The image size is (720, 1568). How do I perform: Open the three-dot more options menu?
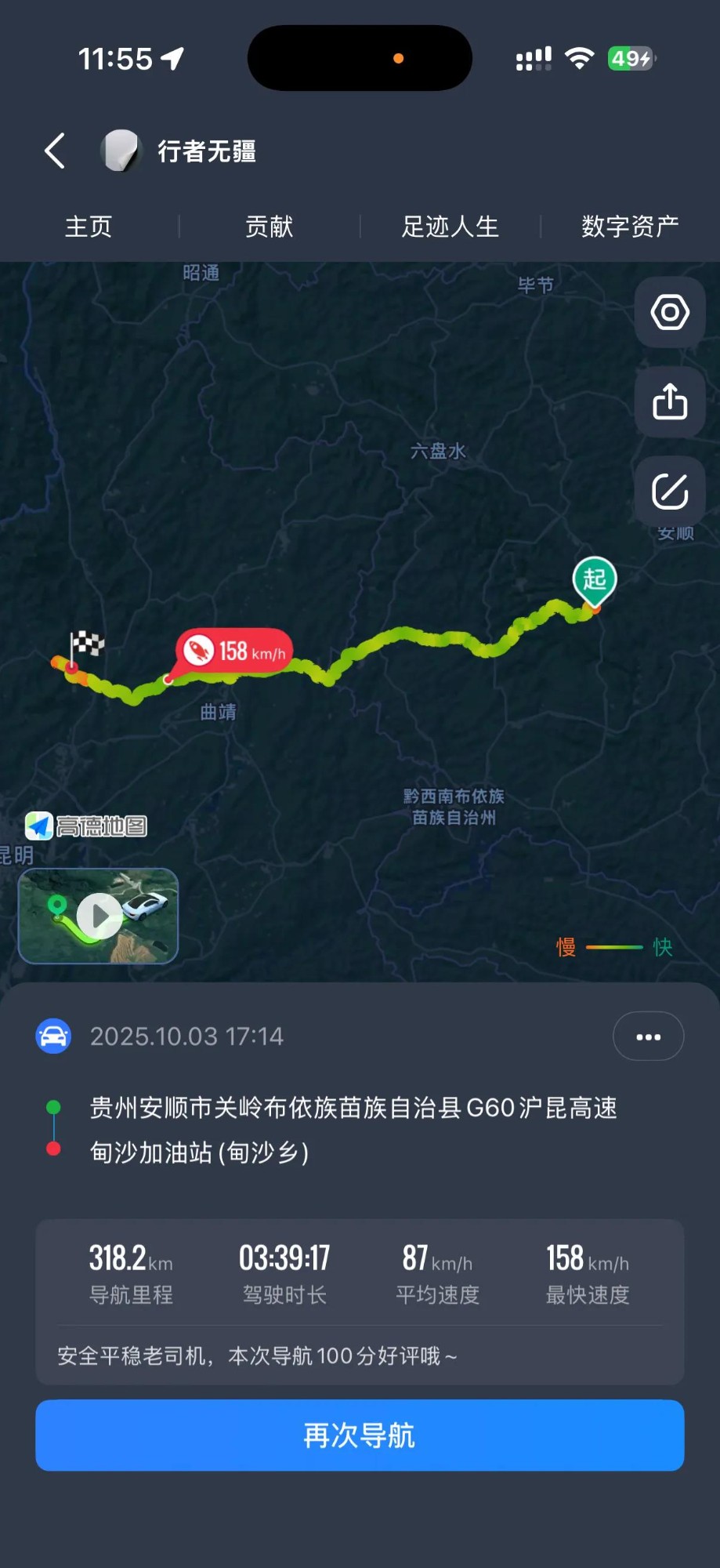point(648,1036)
